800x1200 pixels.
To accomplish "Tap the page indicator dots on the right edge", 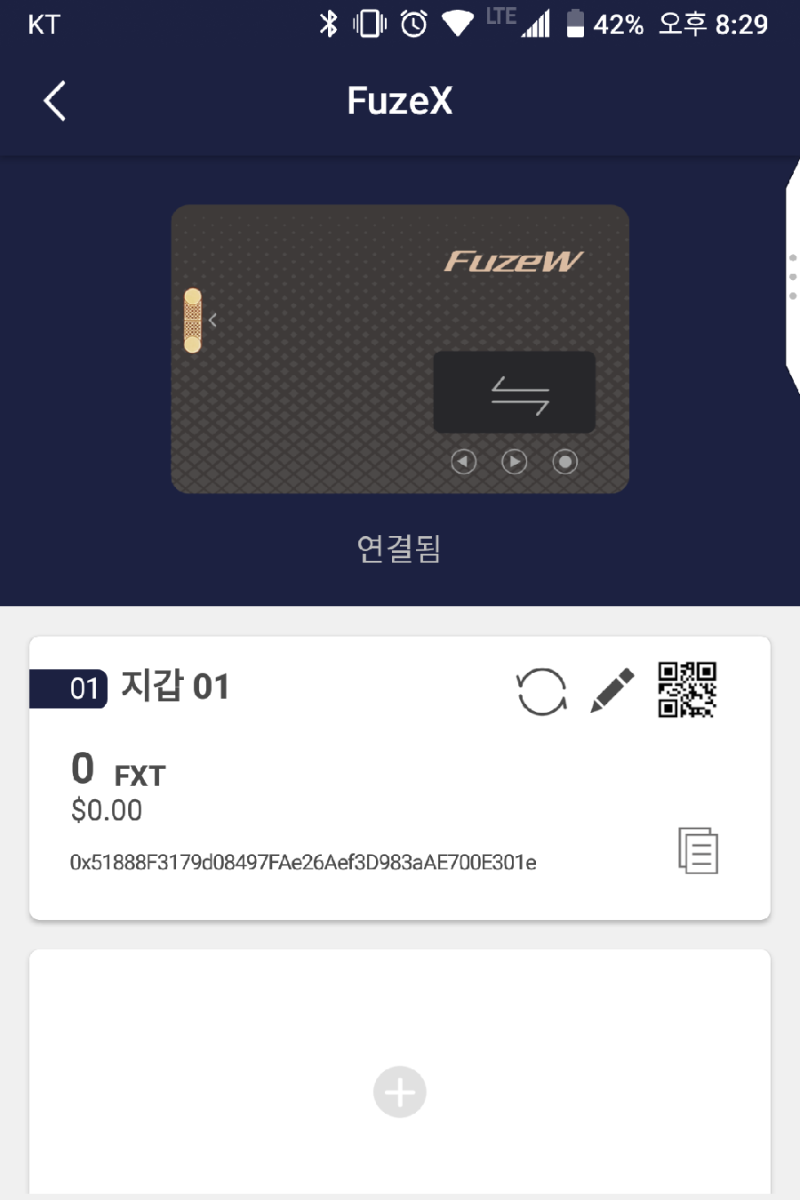I will (793, 278).
